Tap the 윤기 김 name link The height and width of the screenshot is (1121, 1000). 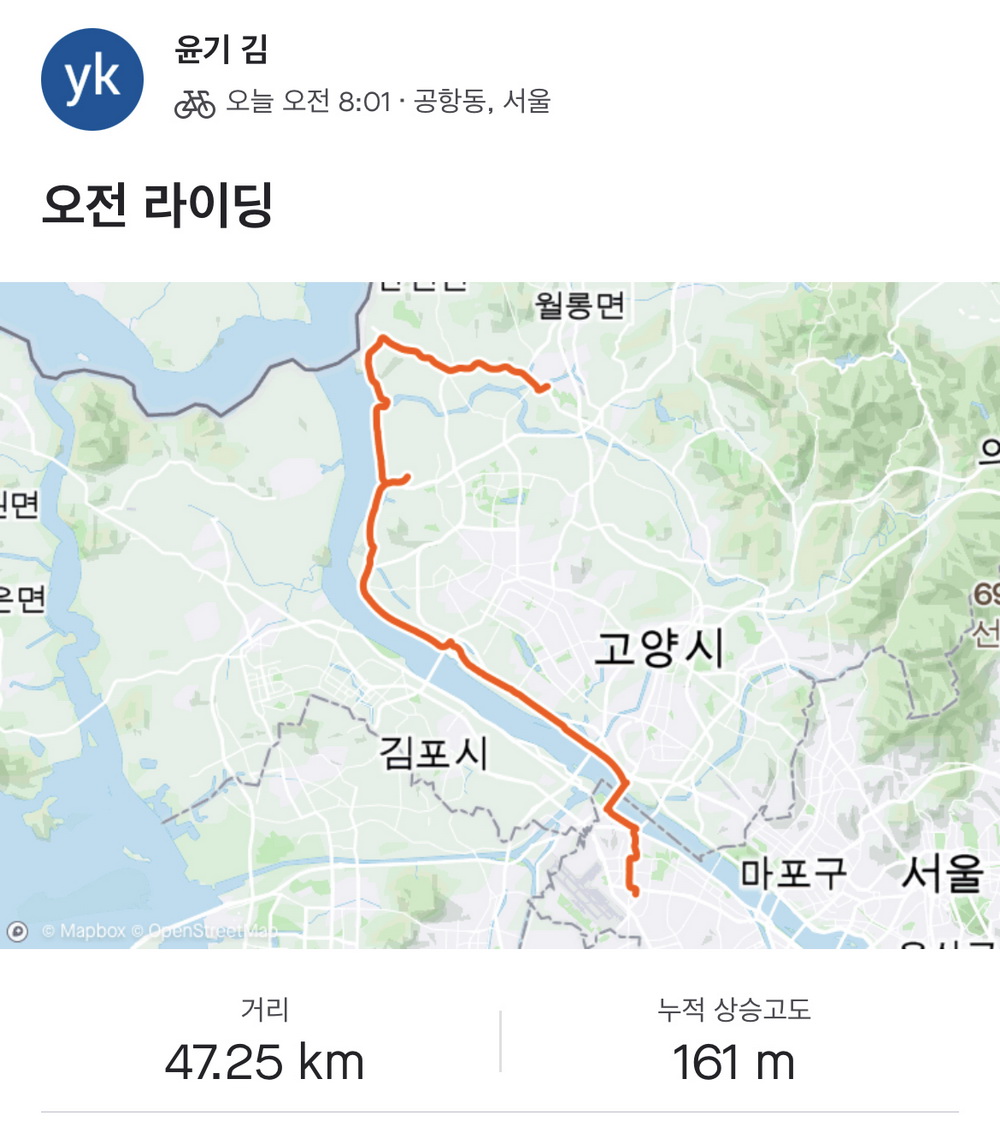(x=221, y=50)
